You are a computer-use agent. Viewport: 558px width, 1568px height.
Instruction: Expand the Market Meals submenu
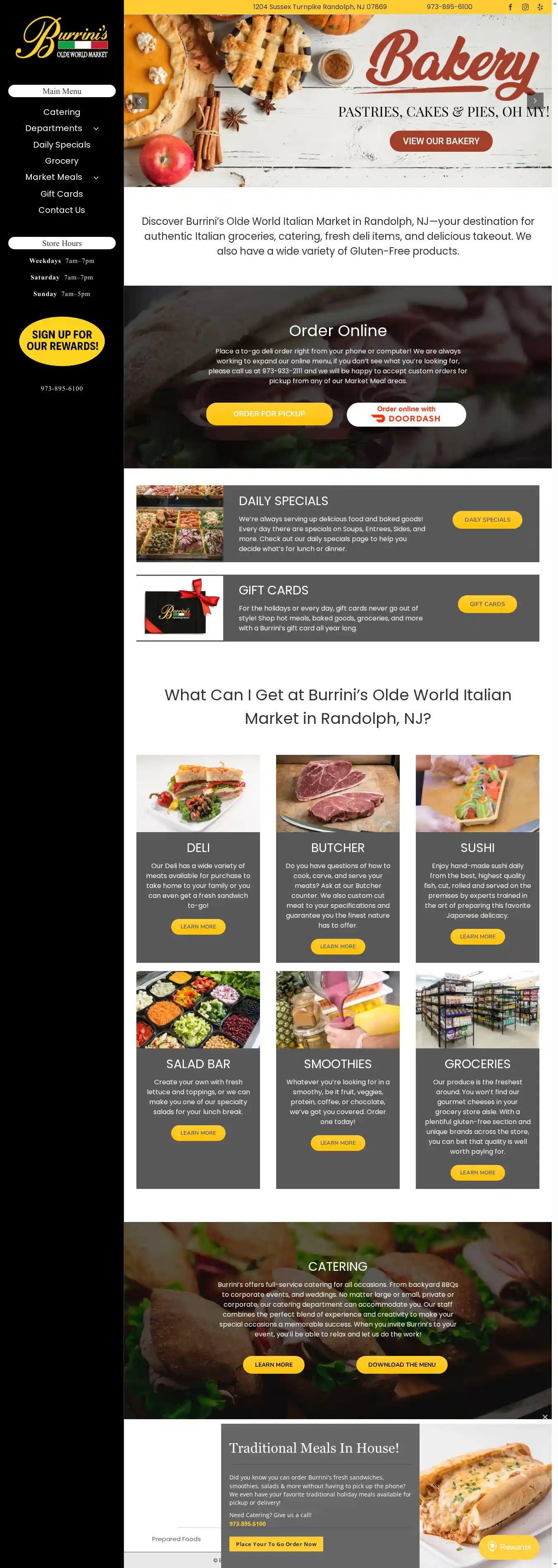click(x=96, y=178)
